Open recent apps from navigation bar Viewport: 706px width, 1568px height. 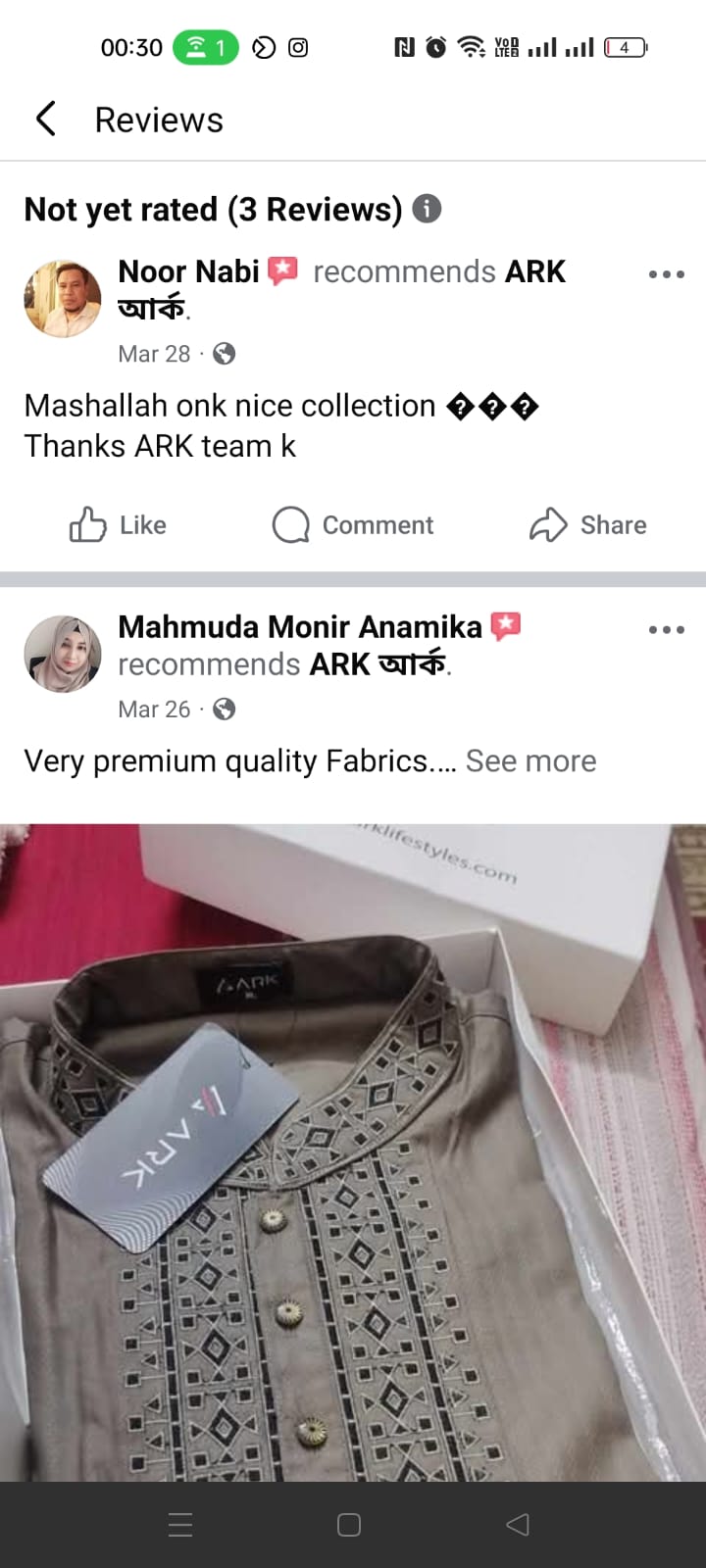(180, 1525)
